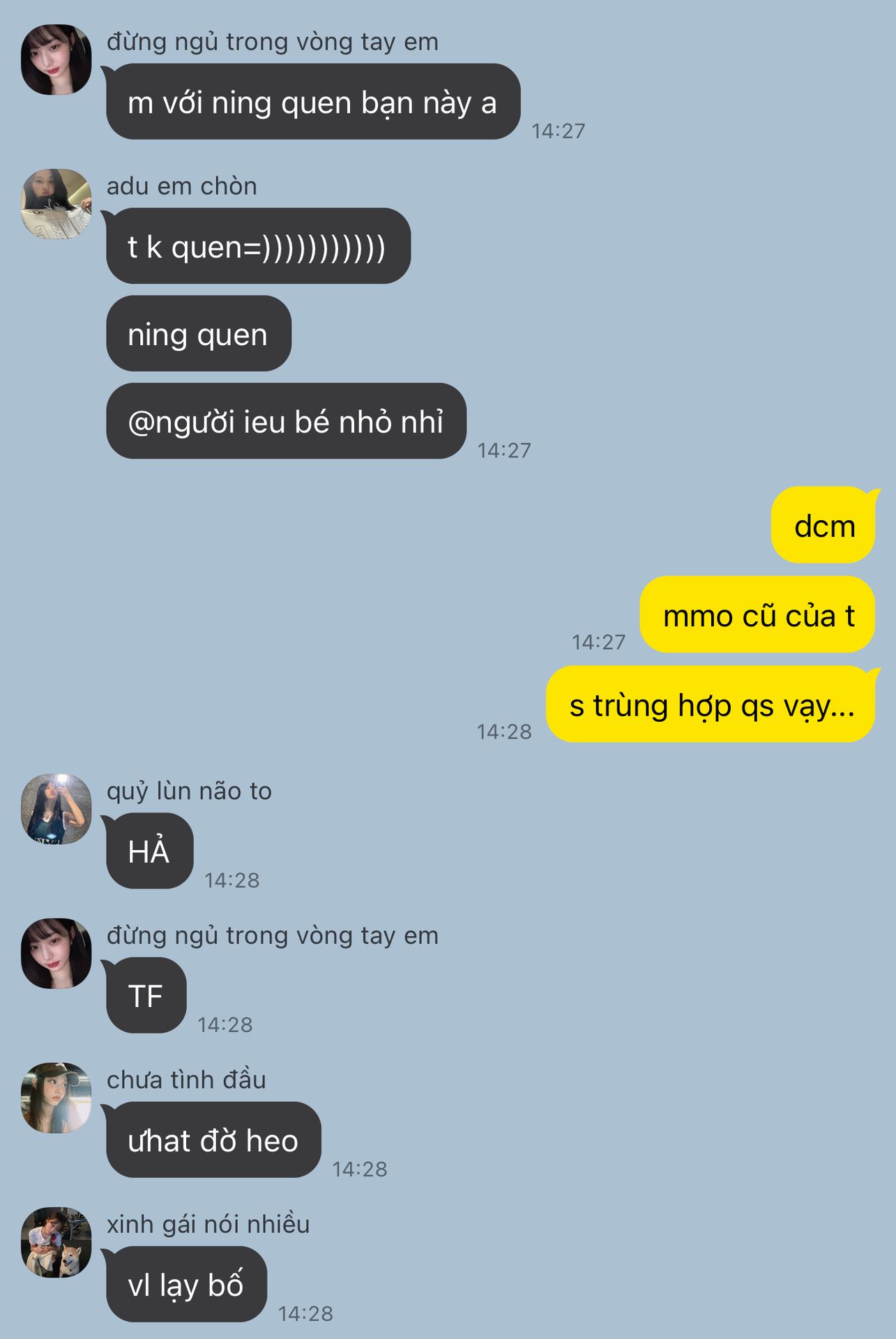
Task: View profile of "chưa tình đầu"
Action: (56, 1097)
